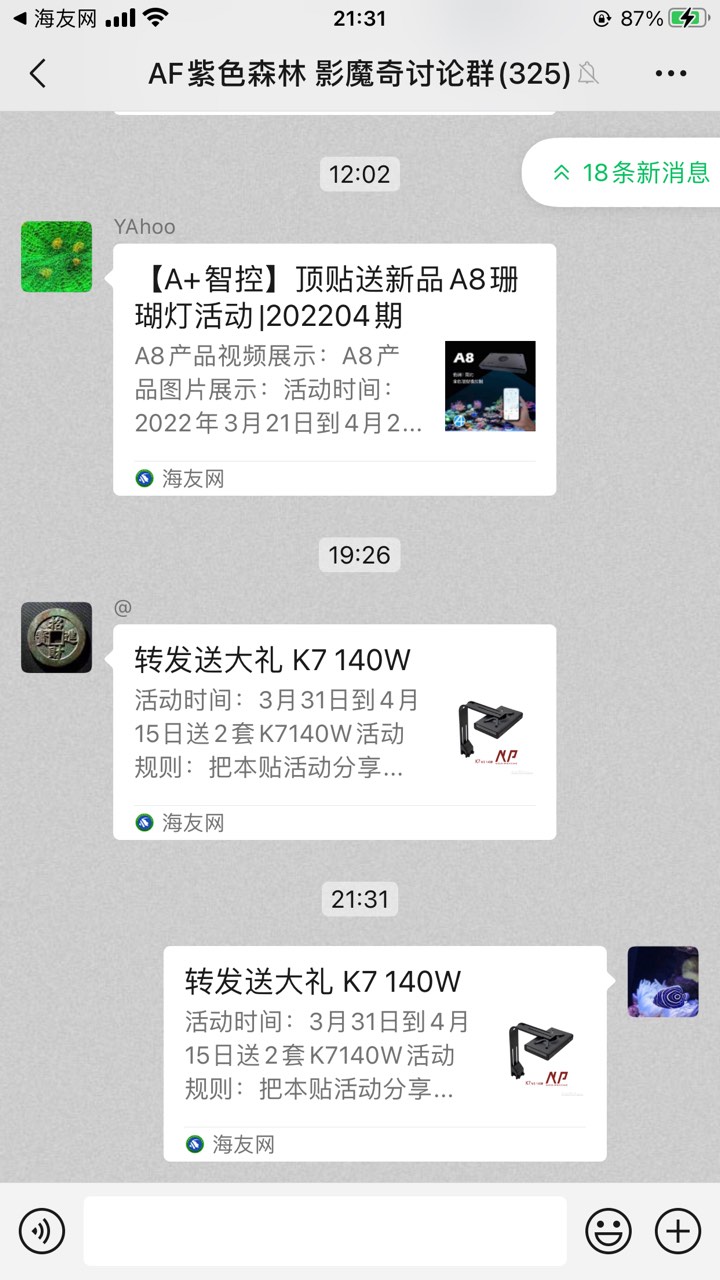This screenshot has width=720, height=1280.
Task: Open the emoji sticker panel
Action: [608, 1230]
